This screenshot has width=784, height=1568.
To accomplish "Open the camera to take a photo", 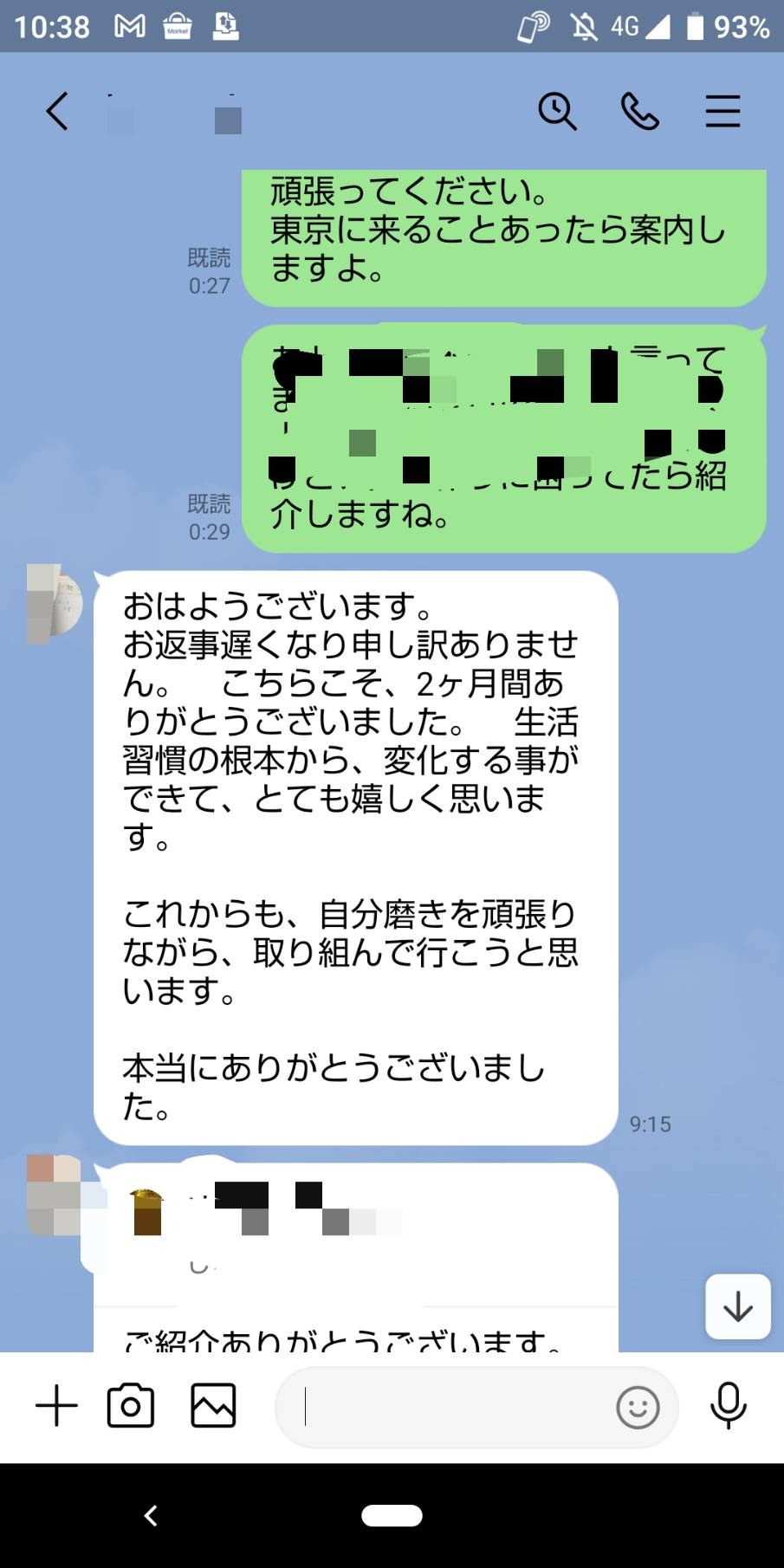I will point(131,1407).
